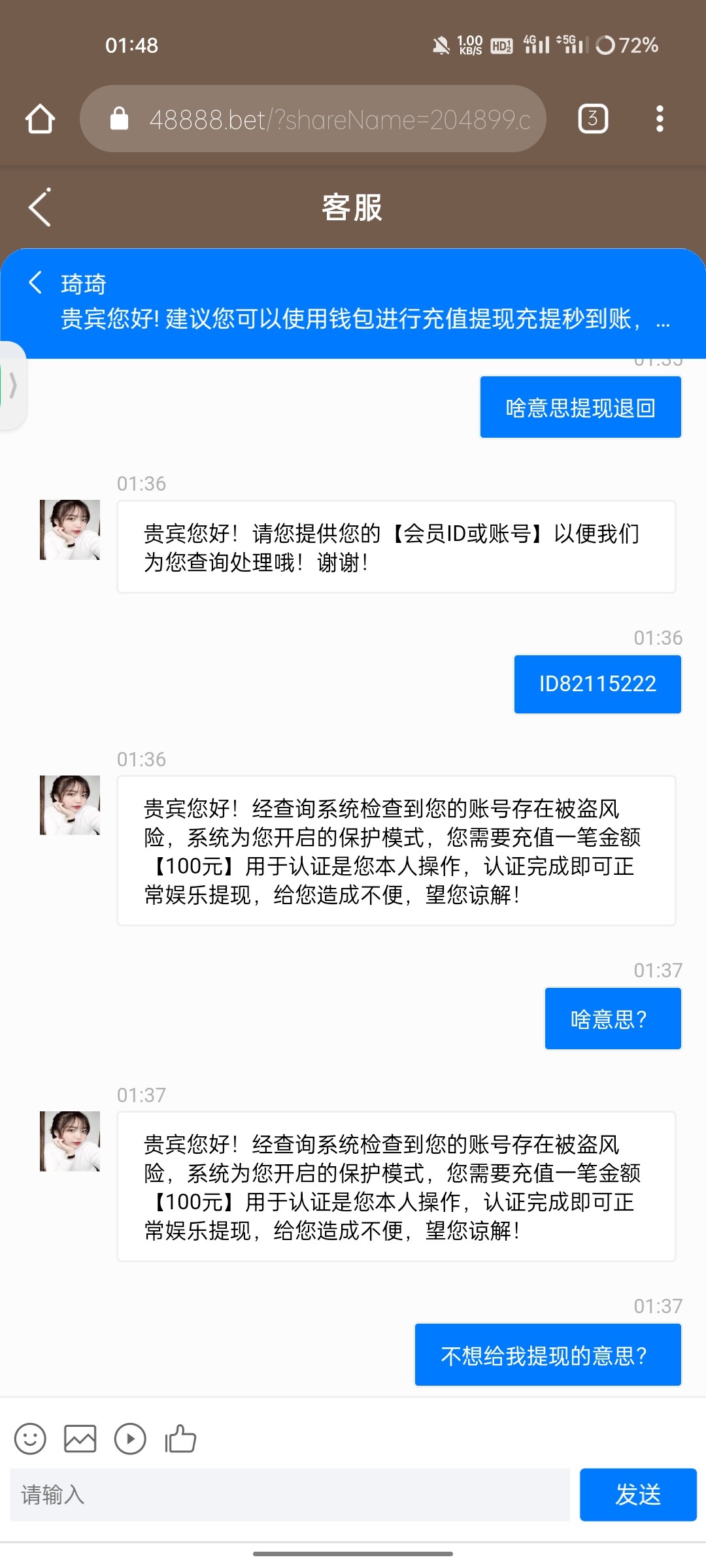Tap the 发送 send button
The image size is (706, 1568).
tap(637, 1495)
